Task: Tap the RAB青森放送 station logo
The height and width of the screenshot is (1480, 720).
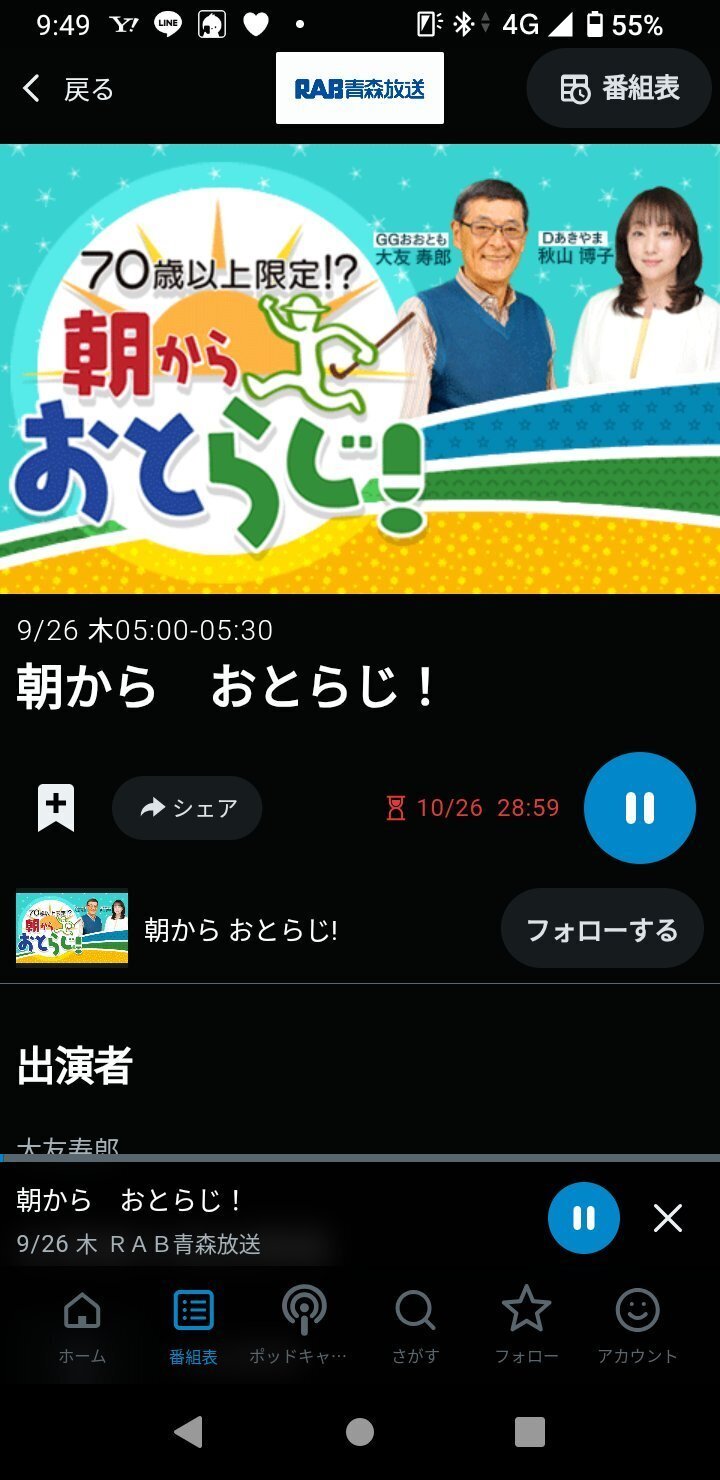Action: tap(359, 88)
